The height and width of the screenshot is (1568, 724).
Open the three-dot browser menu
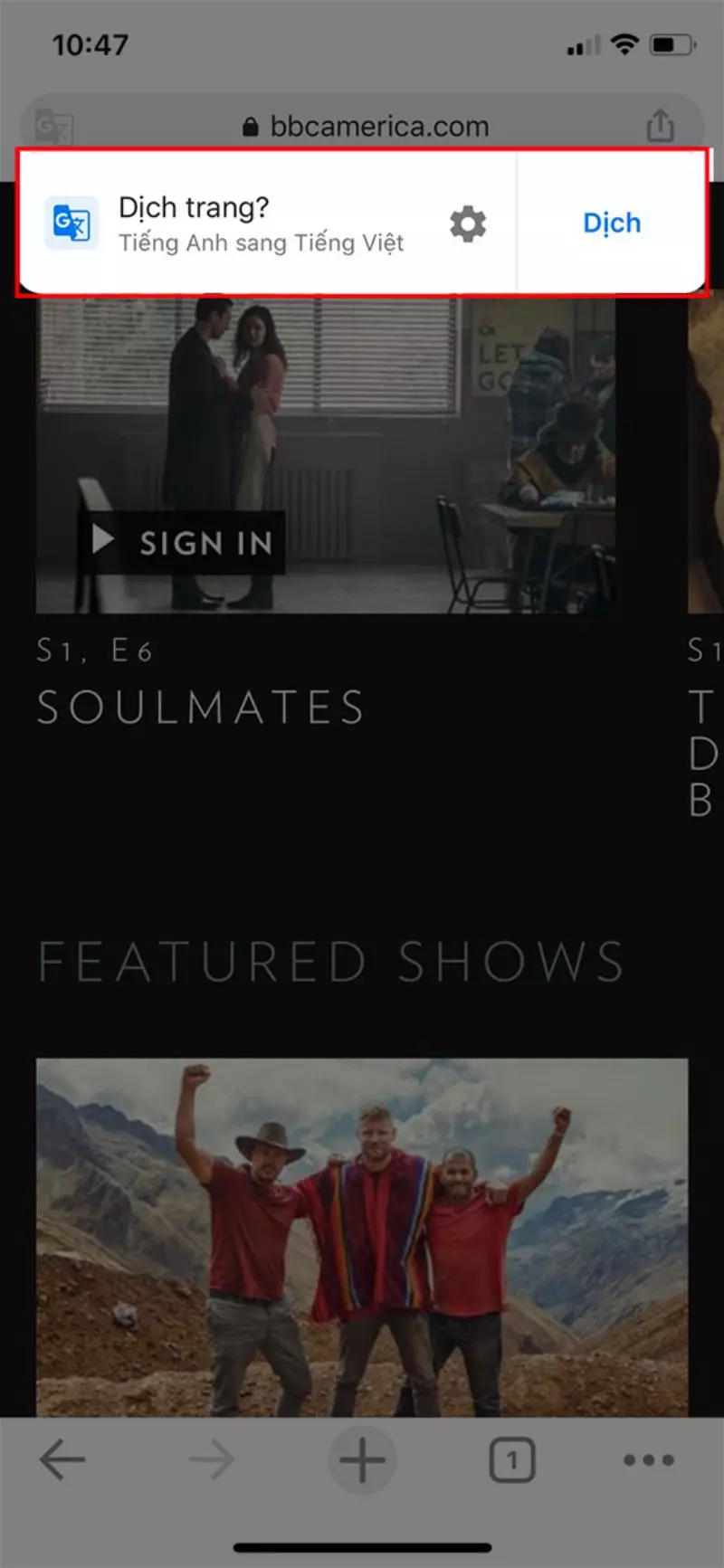pos(649,1459)
